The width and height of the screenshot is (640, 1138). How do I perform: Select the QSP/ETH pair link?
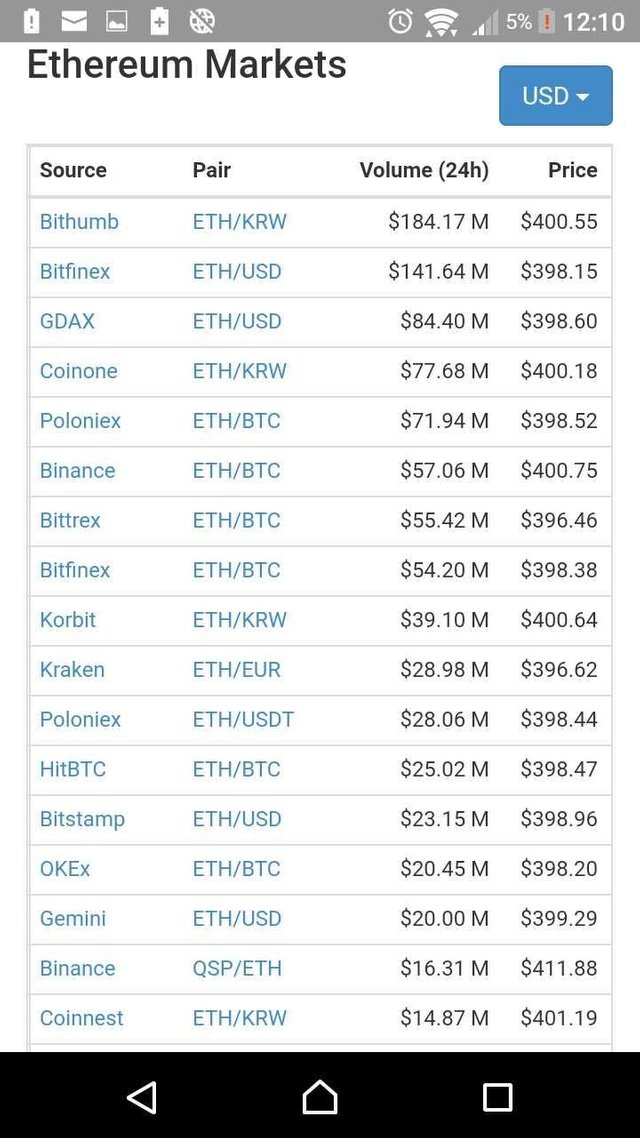pyautogui.click(x=237, y=968)
